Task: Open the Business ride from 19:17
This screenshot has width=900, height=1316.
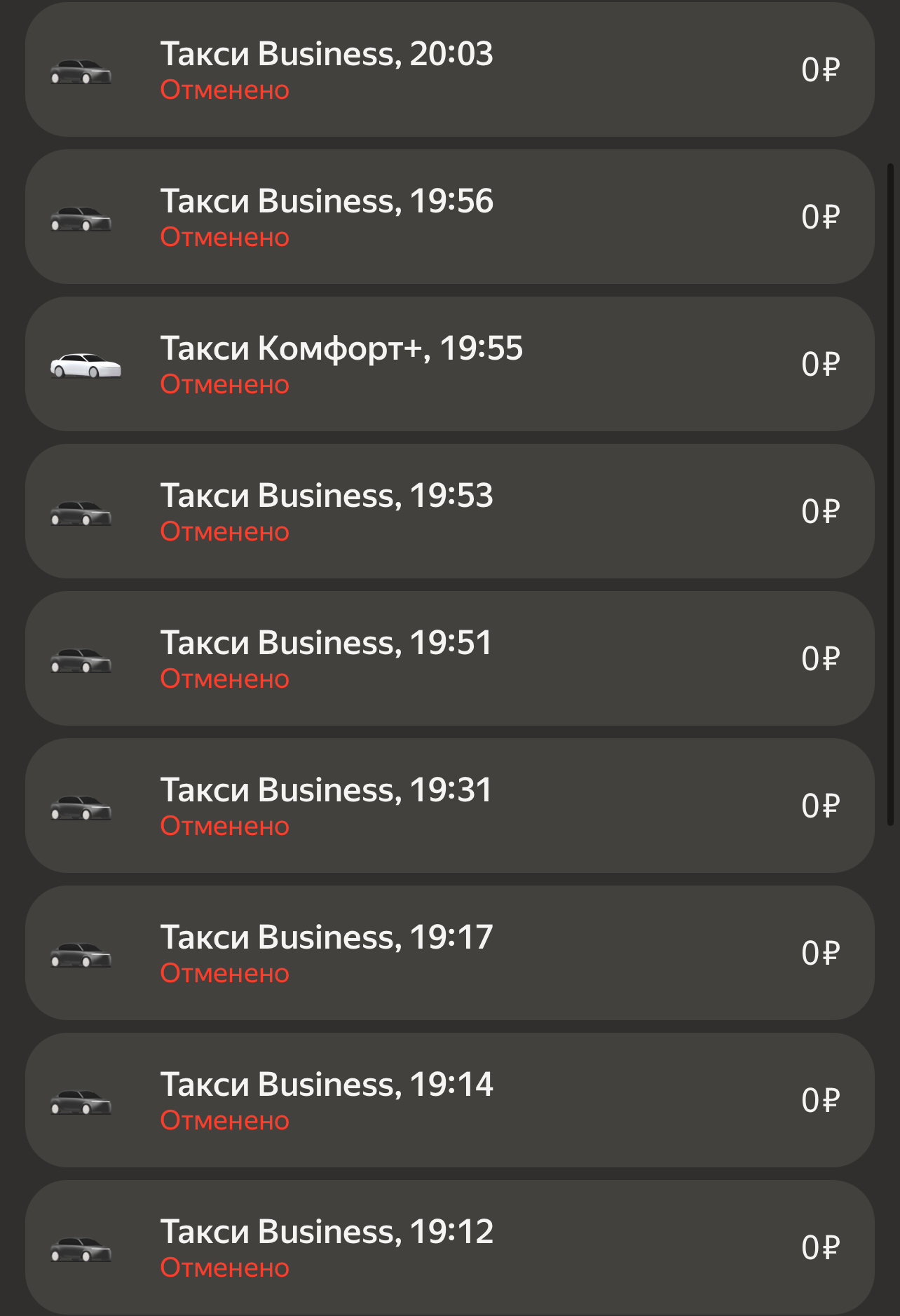Action: (x=449, y=953)
